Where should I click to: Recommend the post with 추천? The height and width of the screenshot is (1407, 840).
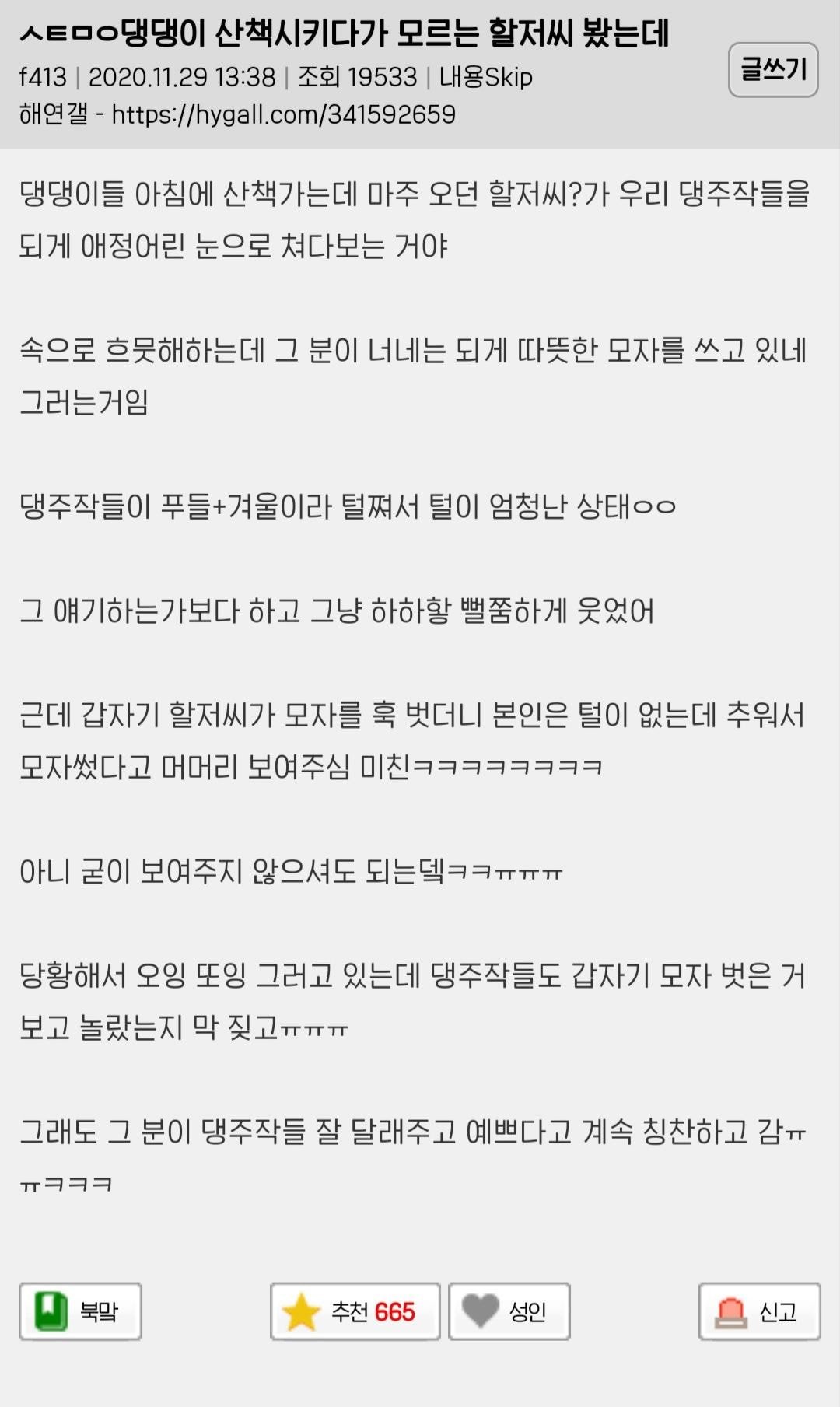tap(355, 1311)
